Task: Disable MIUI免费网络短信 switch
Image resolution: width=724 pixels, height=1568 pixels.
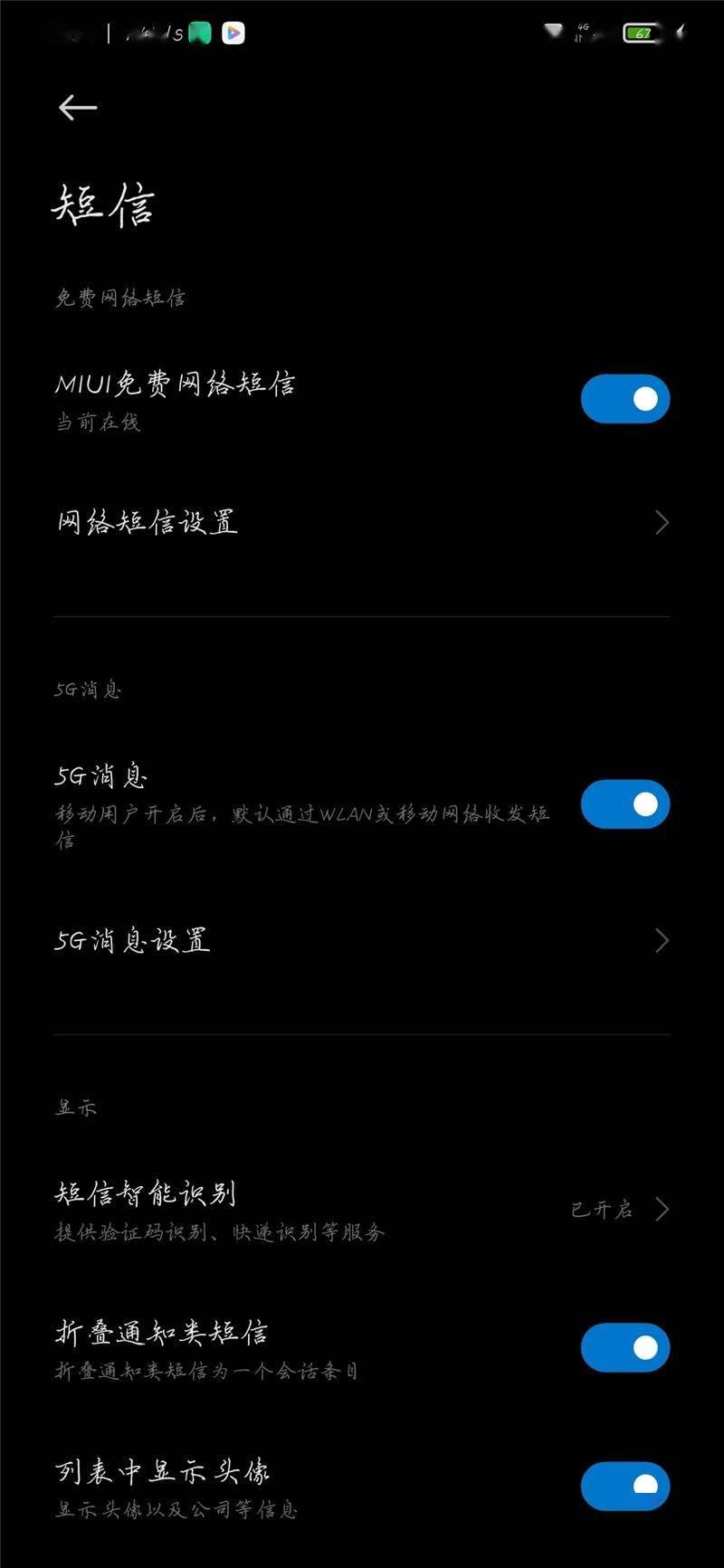Action: point(625,399)
